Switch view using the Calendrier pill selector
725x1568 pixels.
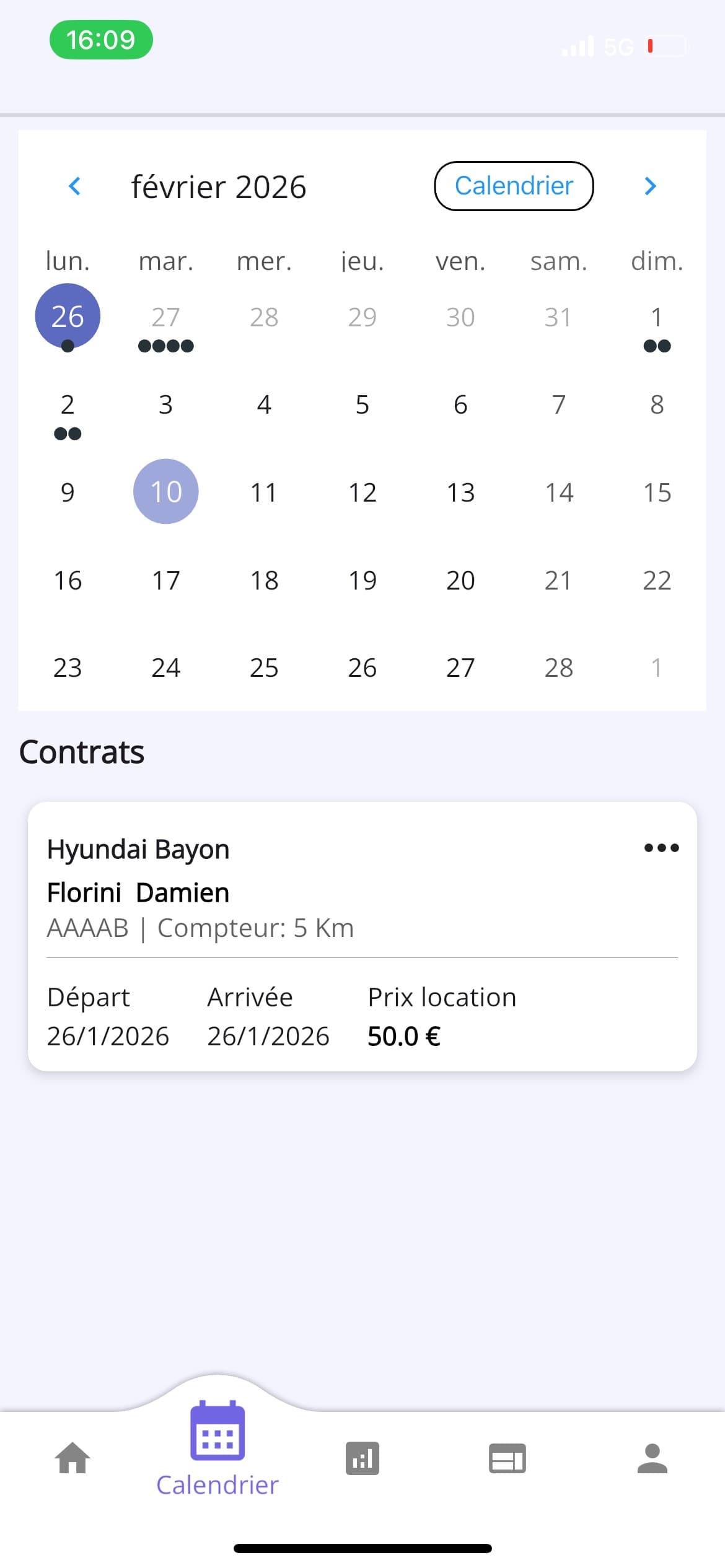(514, 186)
